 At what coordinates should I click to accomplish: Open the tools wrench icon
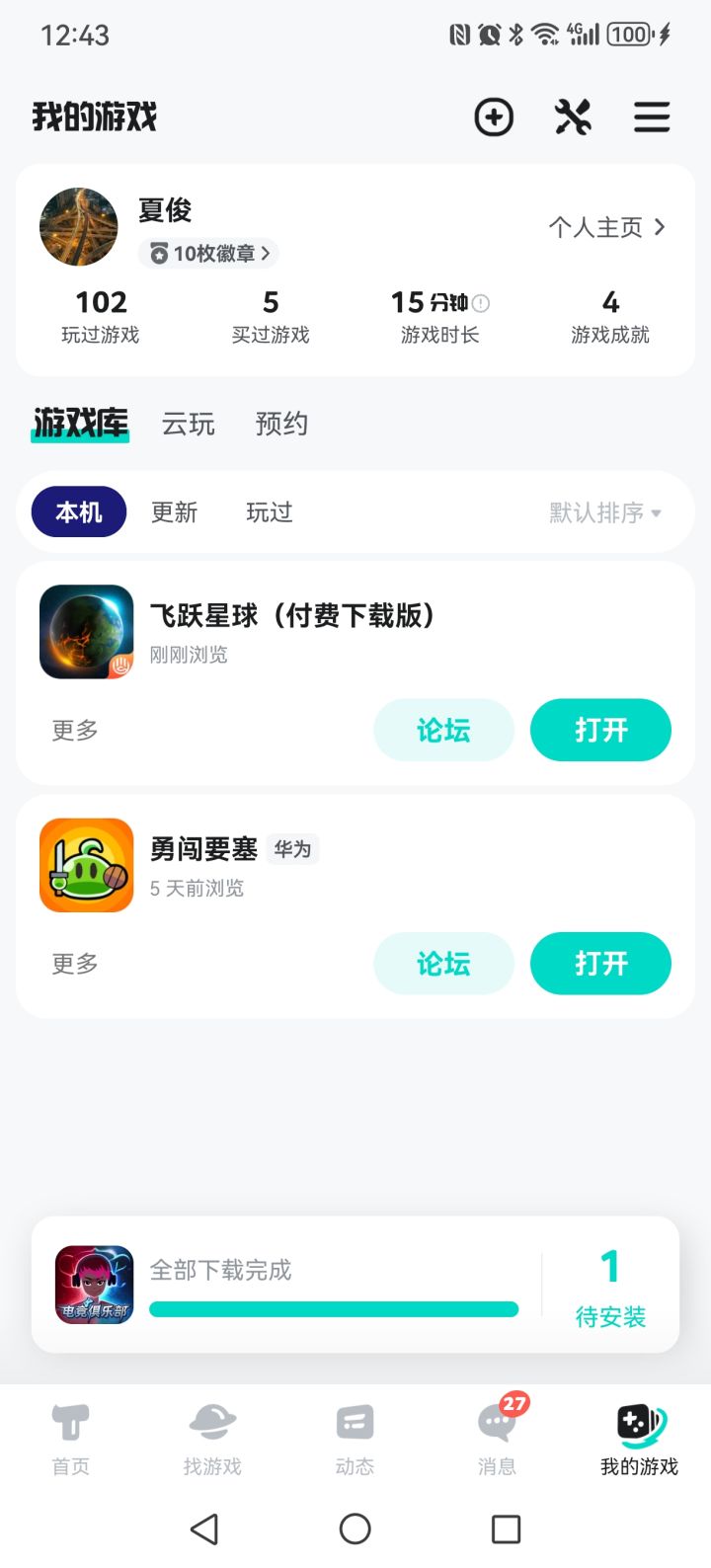pos(573,118)
